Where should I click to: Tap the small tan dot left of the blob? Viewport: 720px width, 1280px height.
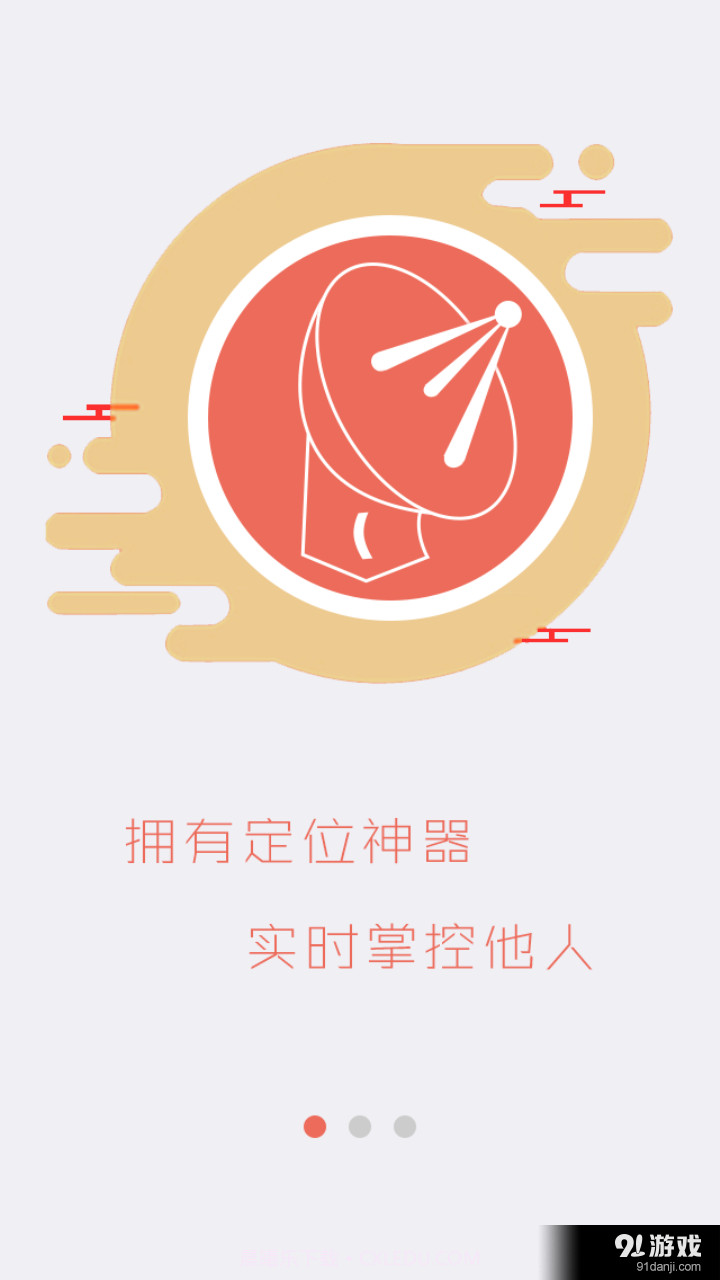[x=60, y=455]
